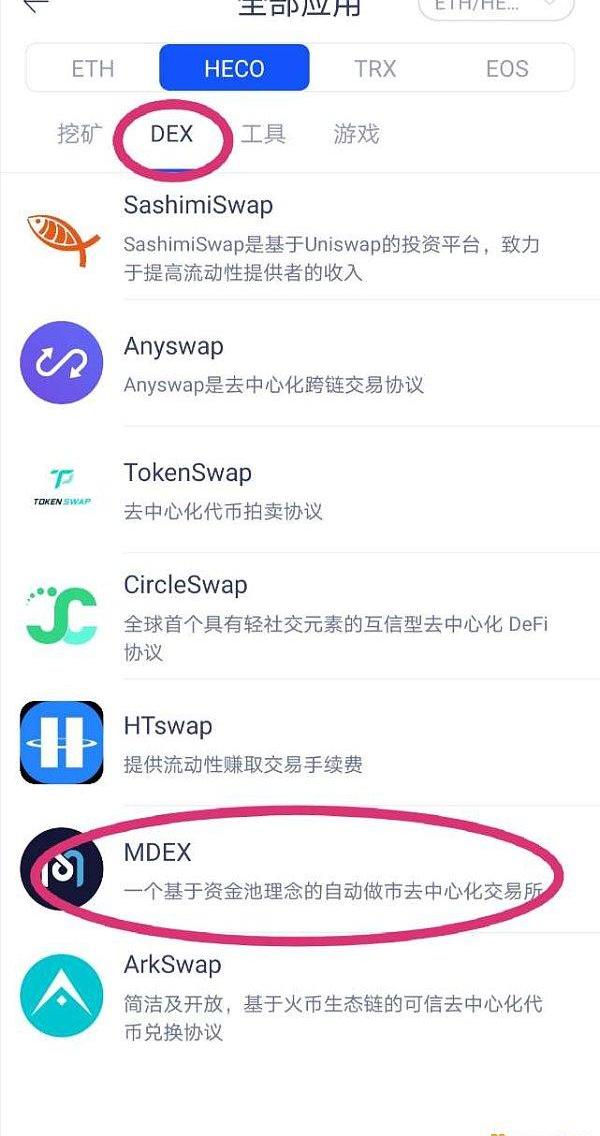Switch to the TRX chain tab
Viewport: 600px width, 1136px height.
(375, 68)
